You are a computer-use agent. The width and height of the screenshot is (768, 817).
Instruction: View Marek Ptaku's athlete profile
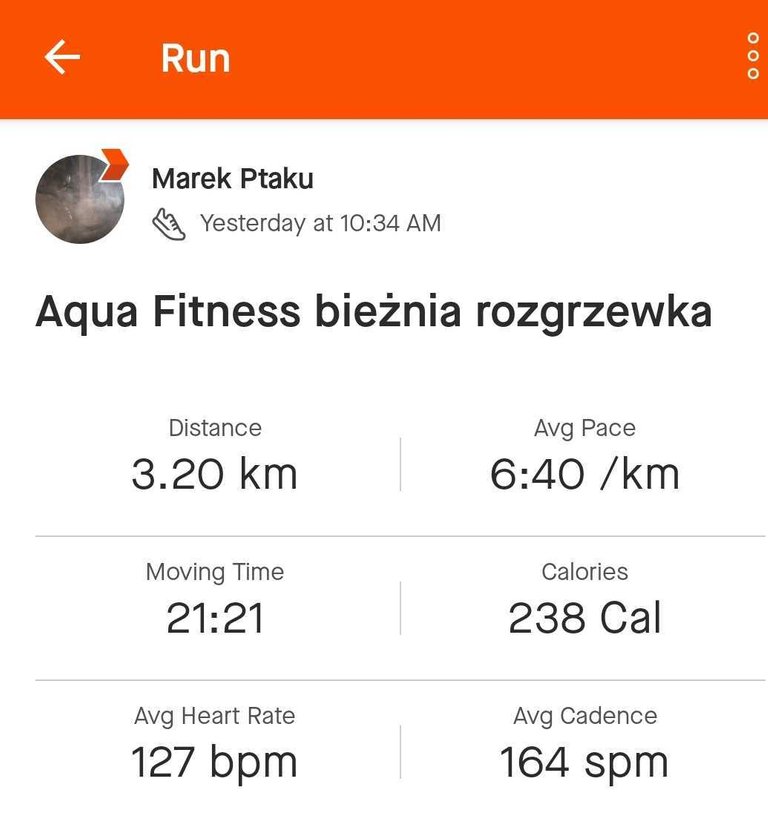(x=232, y=179)
